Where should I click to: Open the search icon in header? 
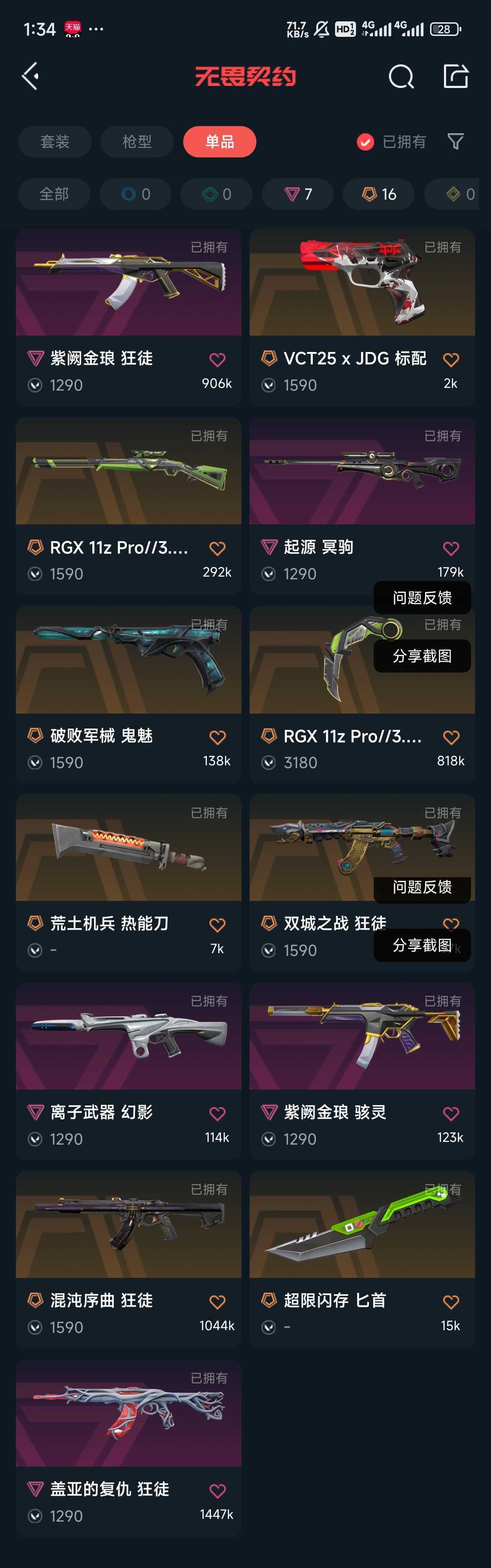(401, 77)
